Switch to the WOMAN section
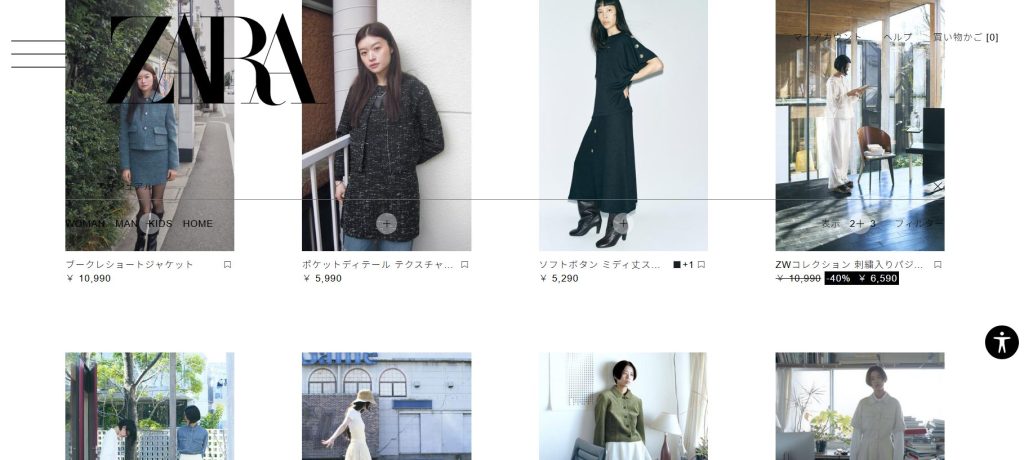This screenshot has height=460, width=1024. [85, 224]
